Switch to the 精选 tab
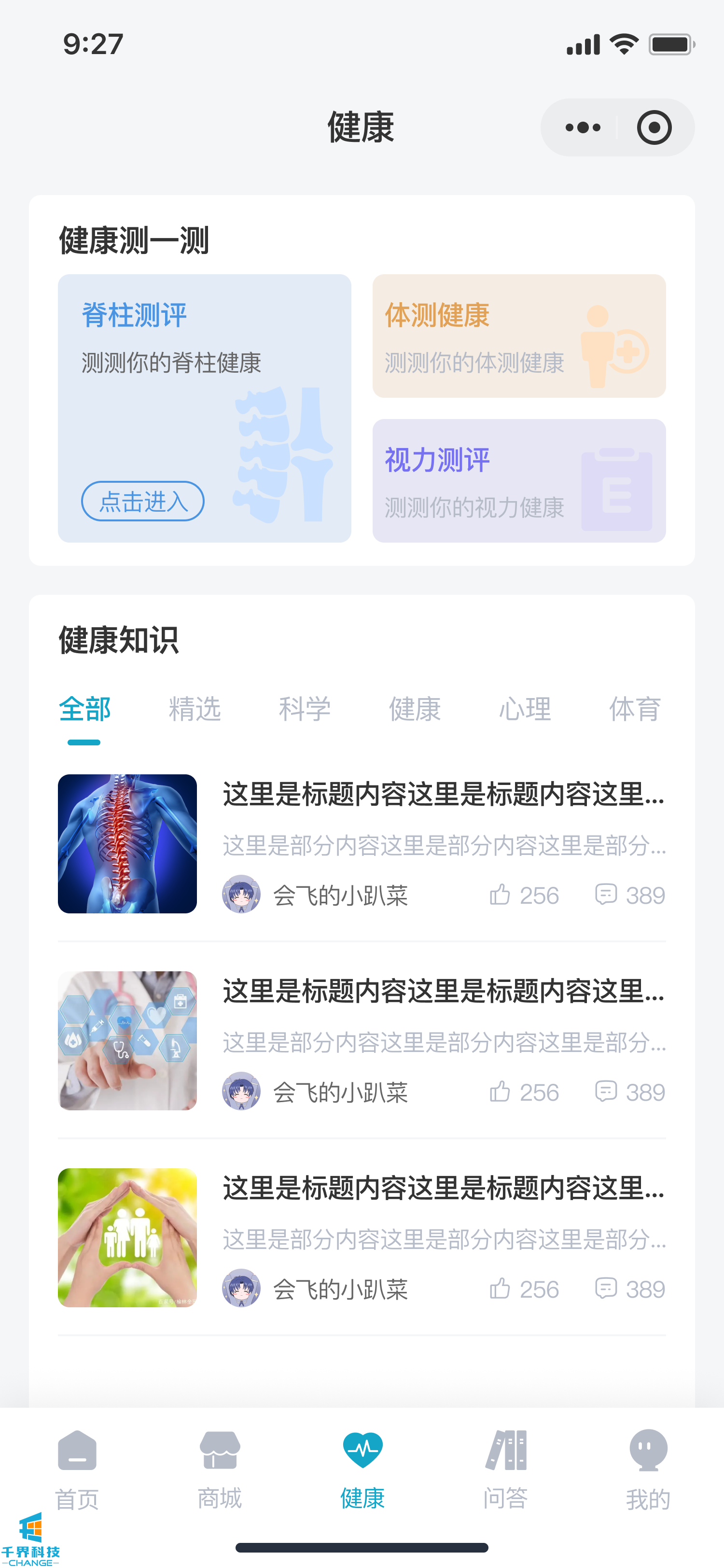 pos(195,709)
